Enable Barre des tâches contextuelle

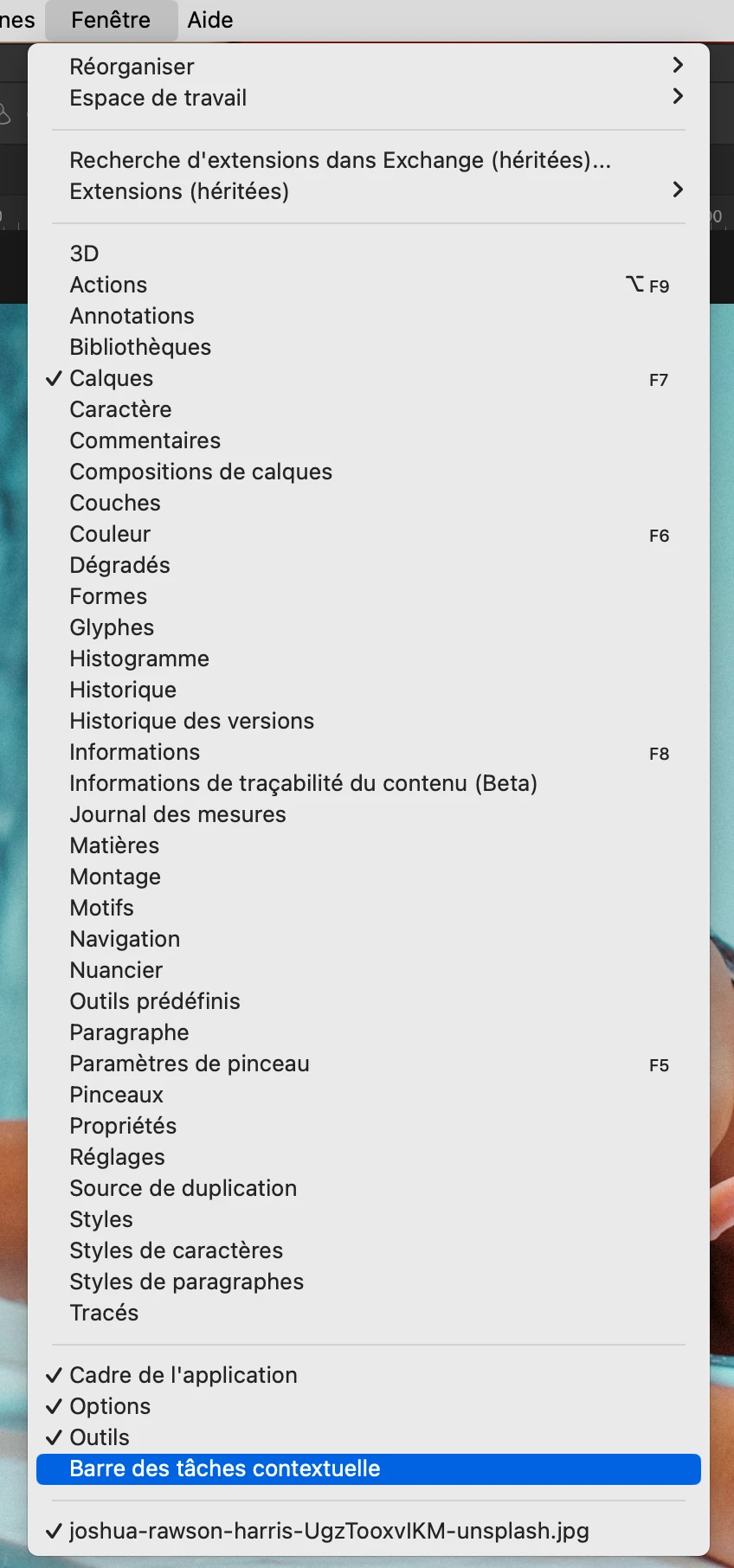[x=225, y=1468]
